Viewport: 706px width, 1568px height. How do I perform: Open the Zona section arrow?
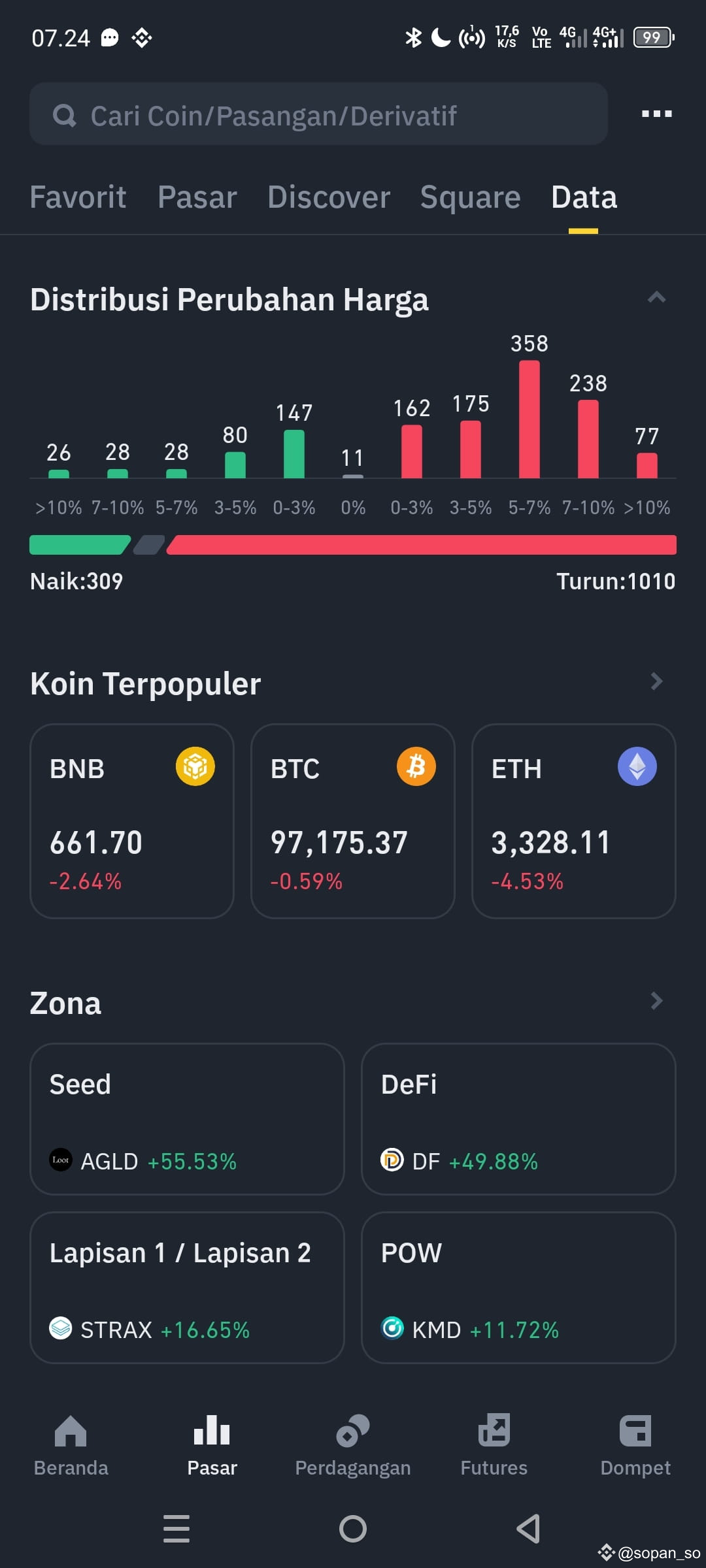point(656,1002)
